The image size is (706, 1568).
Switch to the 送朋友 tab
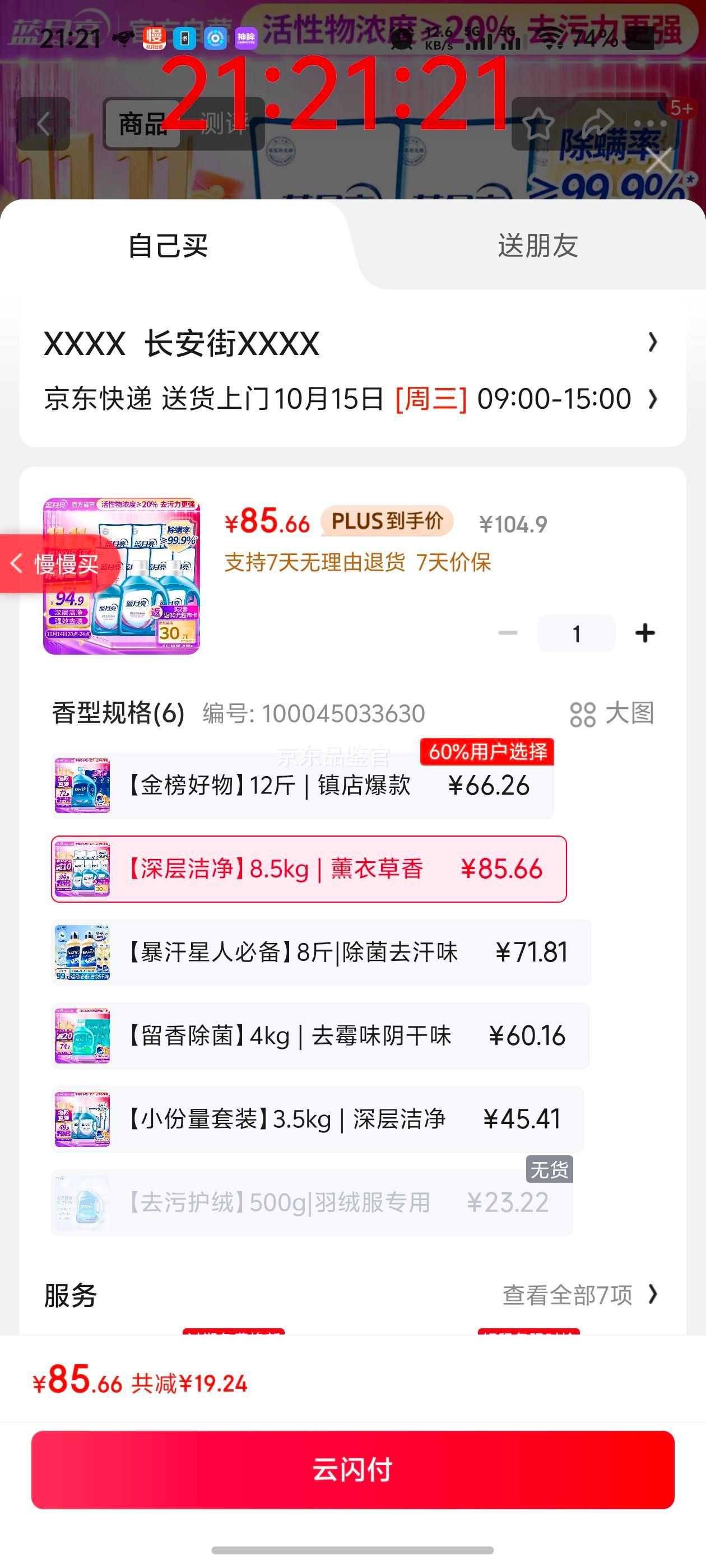(537, 246)
